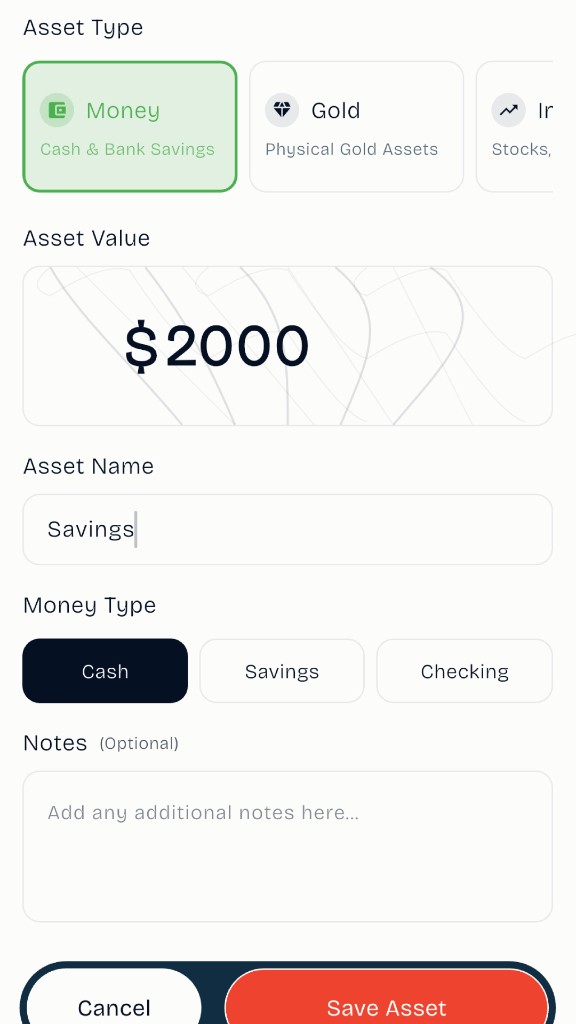
Task: Select Cash as money type
Action: coord(105,671)
